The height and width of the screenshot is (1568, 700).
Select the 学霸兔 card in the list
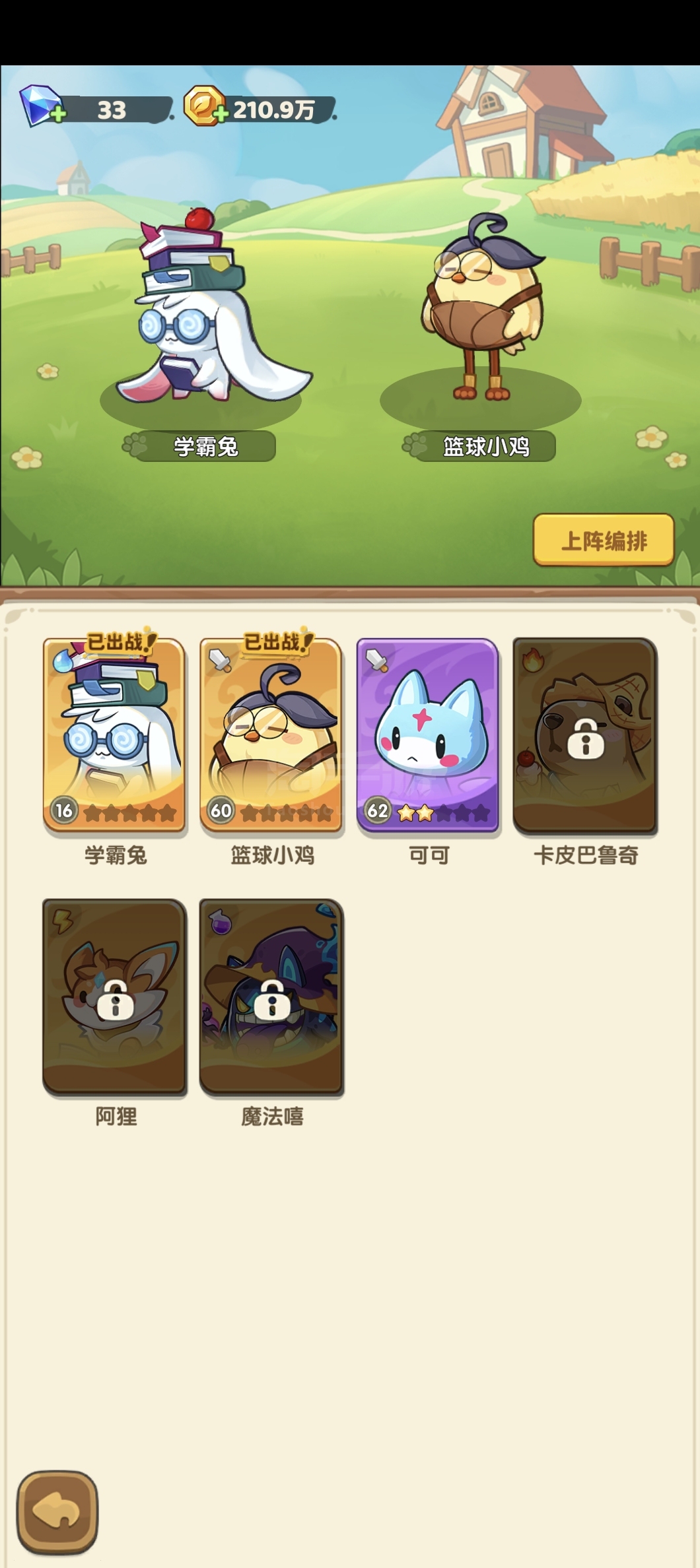pos(114,733)
